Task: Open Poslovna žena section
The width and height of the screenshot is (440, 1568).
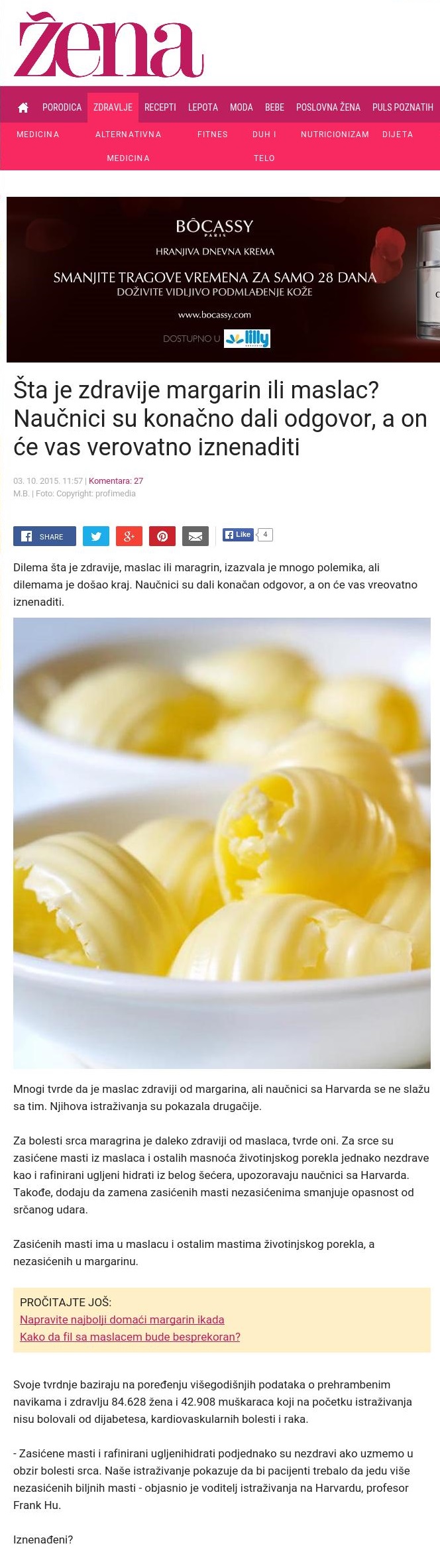Action: [x=328, y=107]
